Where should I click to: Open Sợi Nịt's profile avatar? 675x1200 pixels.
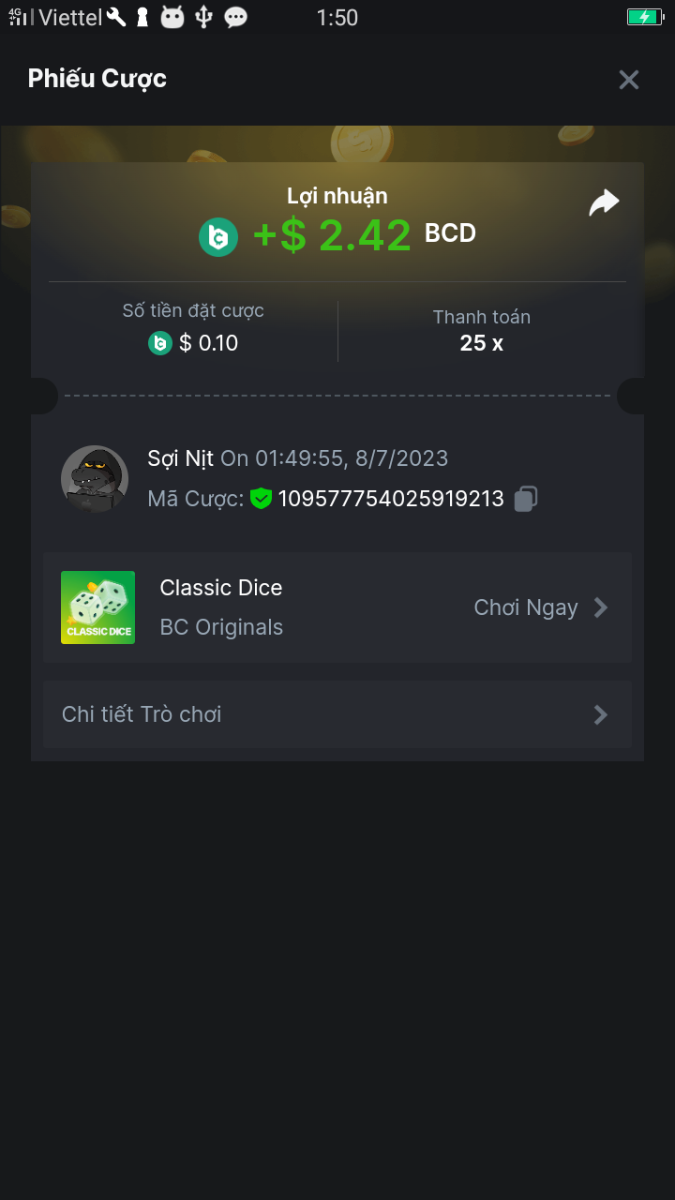coord(94,479)
